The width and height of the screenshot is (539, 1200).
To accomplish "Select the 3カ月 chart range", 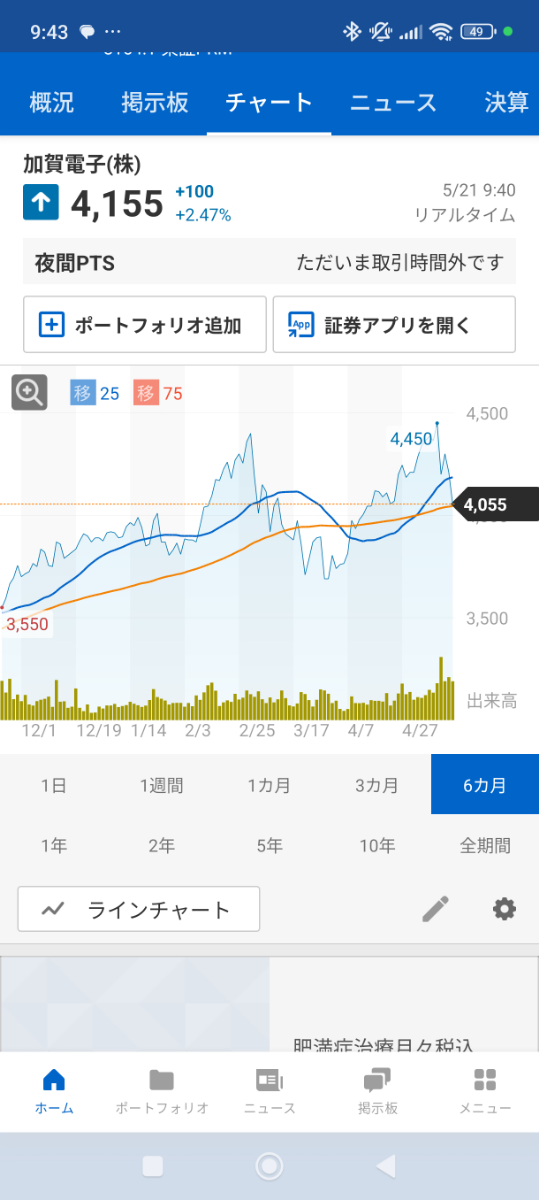I will (377, 785).
